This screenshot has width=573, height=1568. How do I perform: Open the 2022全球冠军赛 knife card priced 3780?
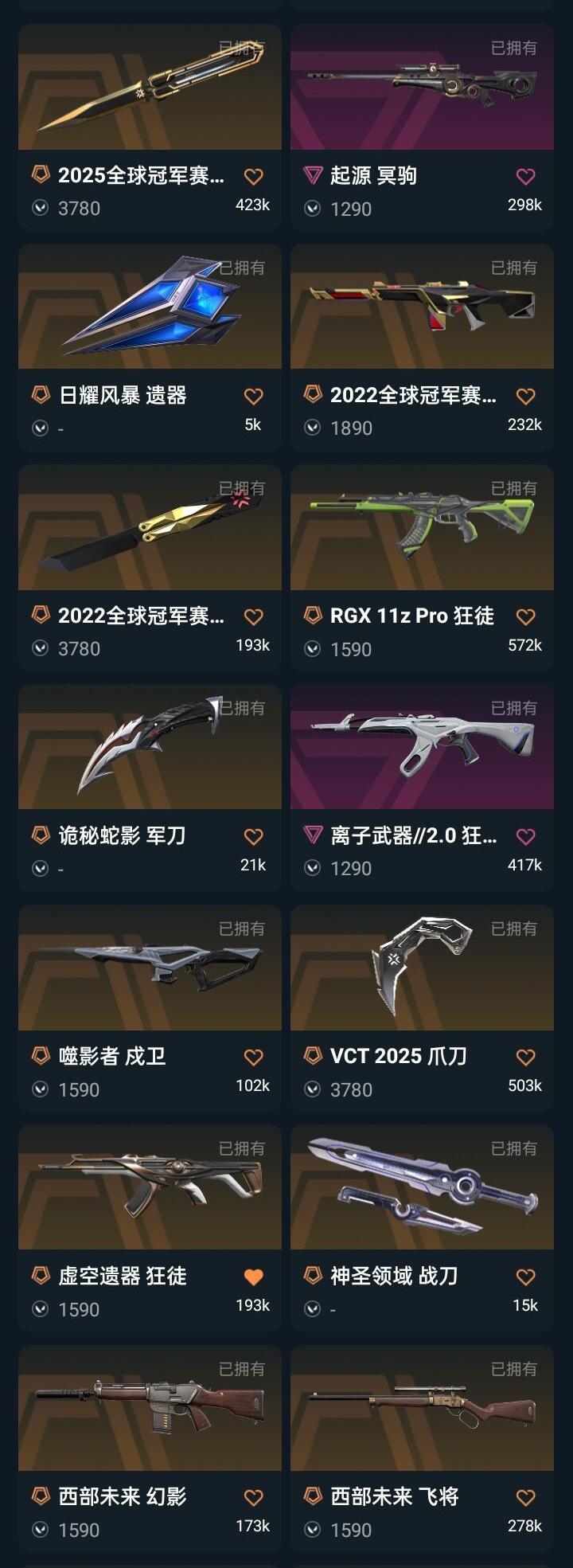150,528
